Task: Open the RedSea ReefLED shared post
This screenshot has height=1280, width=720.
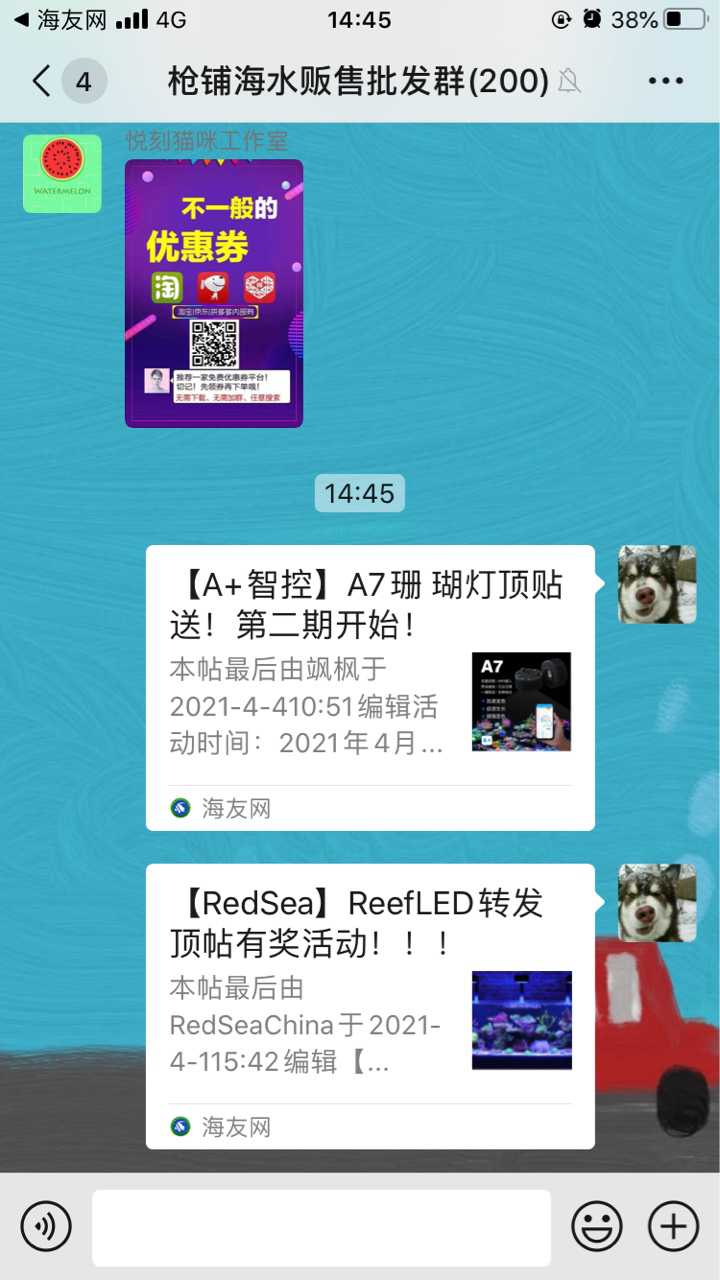Action: [370, 1006]
